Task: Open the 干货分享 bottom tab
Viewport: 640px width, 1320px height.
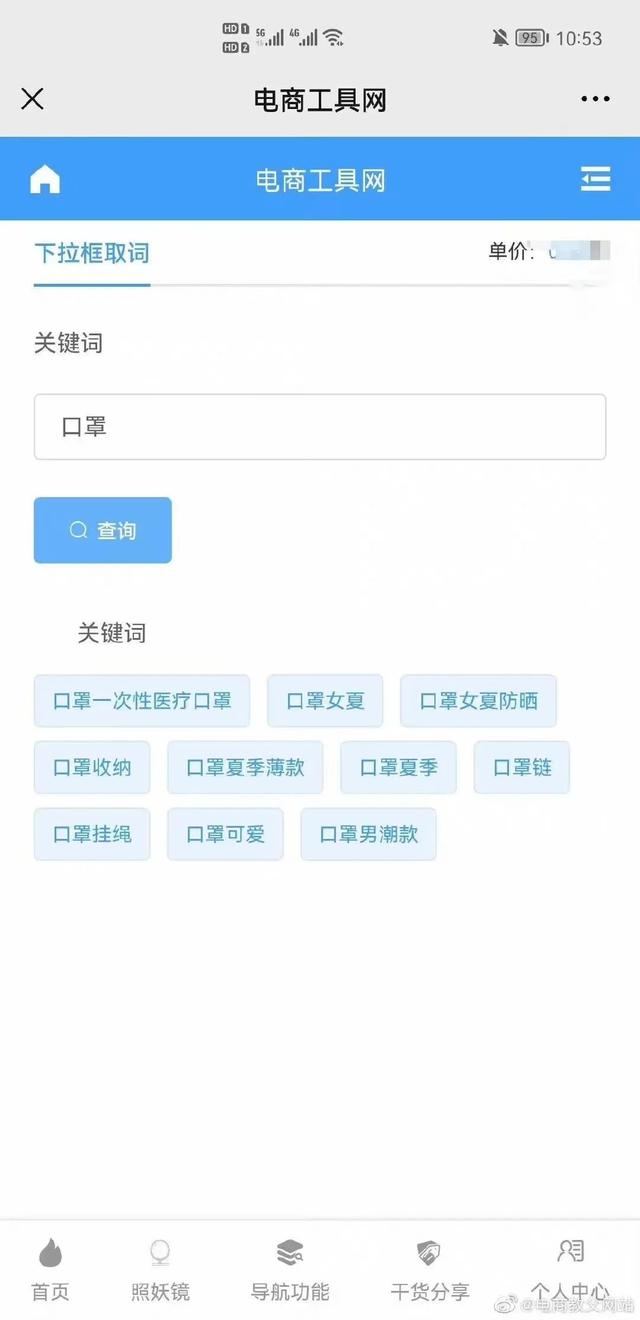Action: [429, 1270]
